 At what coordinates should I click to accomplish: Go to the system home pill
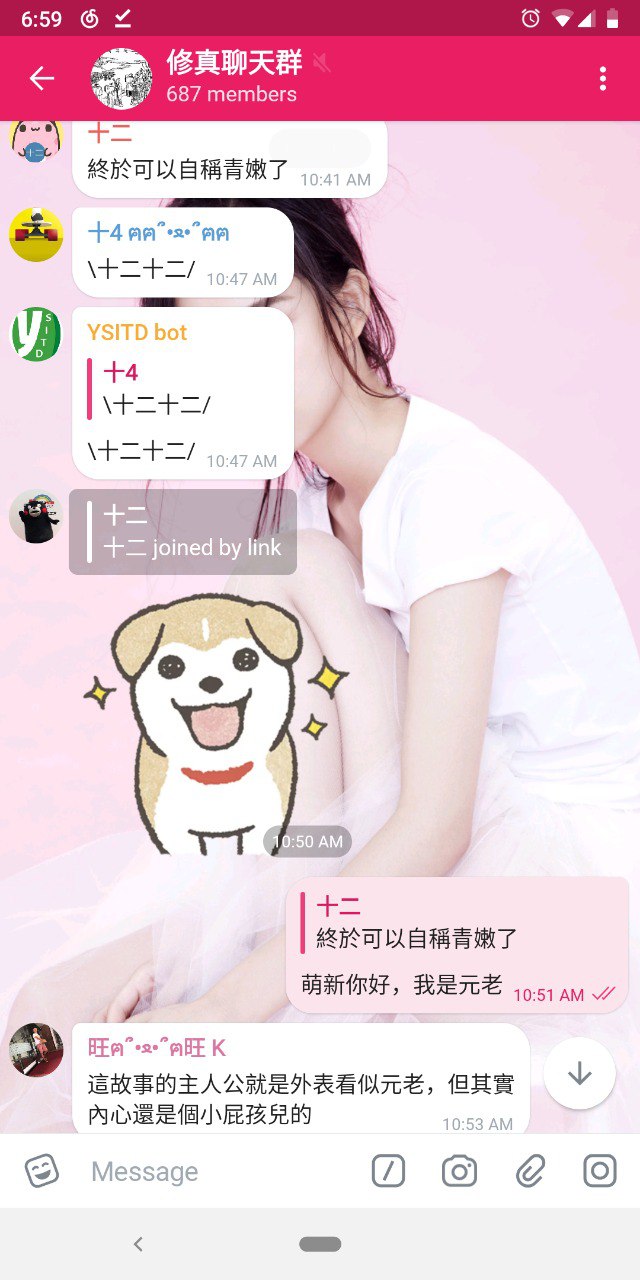pos(320,1244)
